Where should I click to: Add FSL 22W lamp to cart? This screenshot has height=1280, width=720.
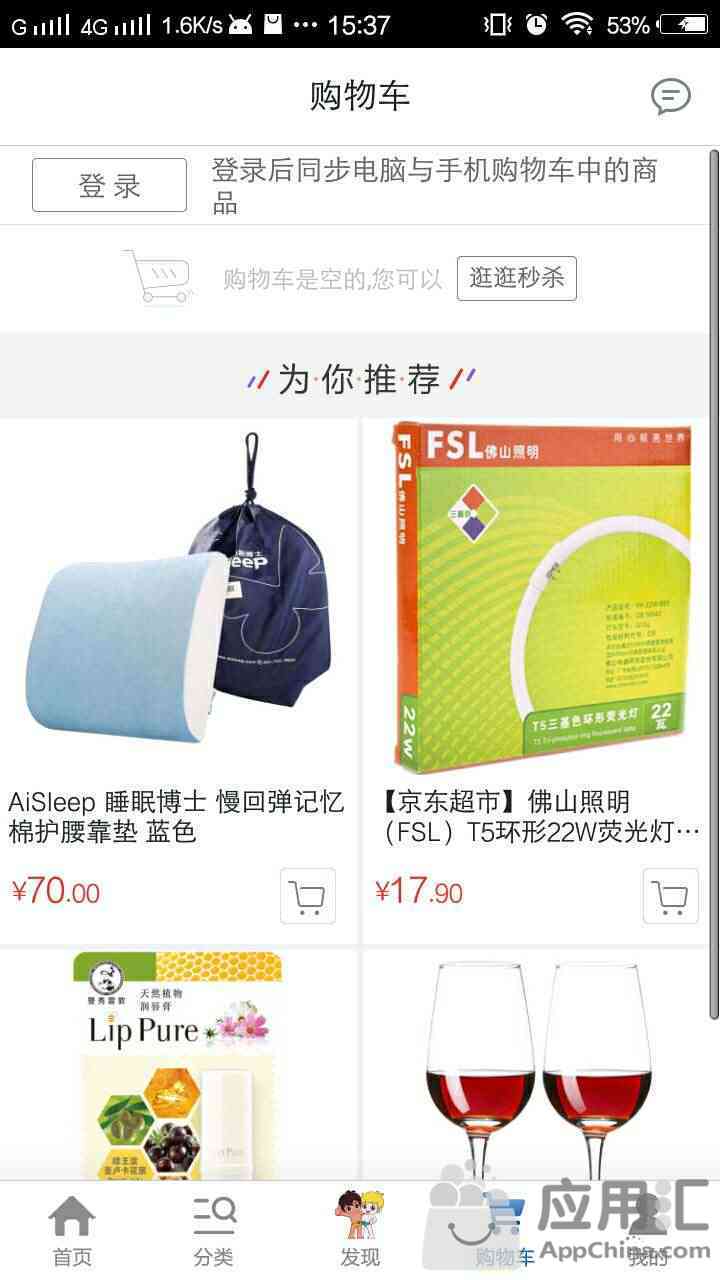click(669, 896)
